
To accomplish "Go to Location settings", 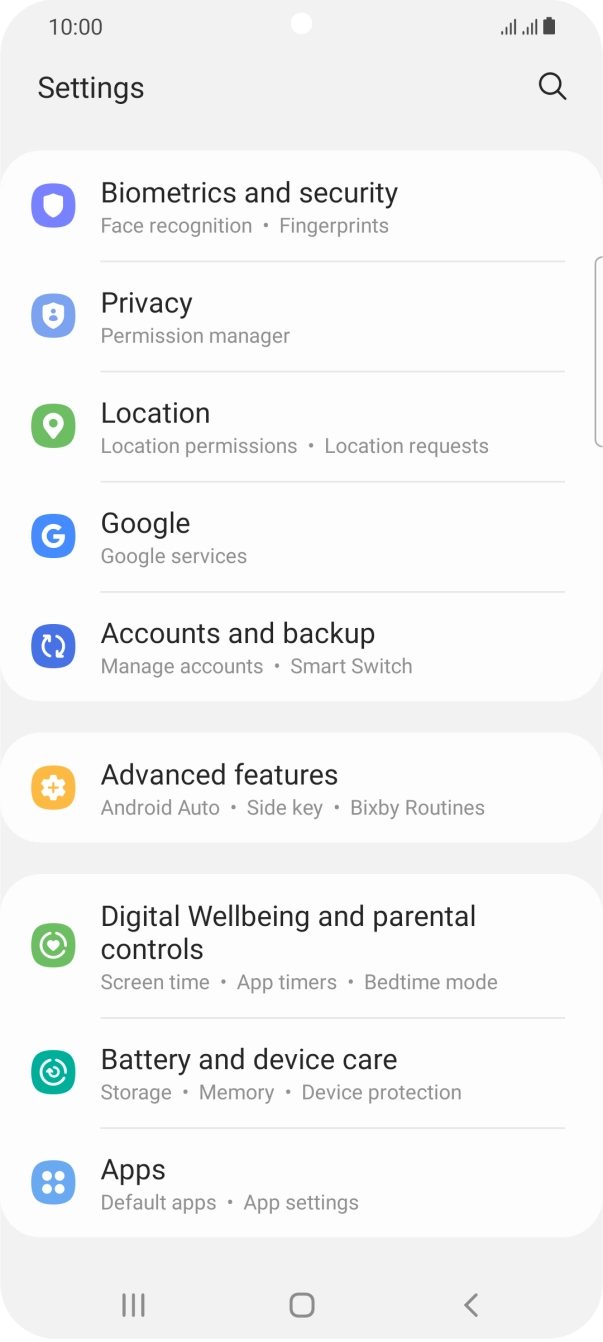I will pos(301,427).
